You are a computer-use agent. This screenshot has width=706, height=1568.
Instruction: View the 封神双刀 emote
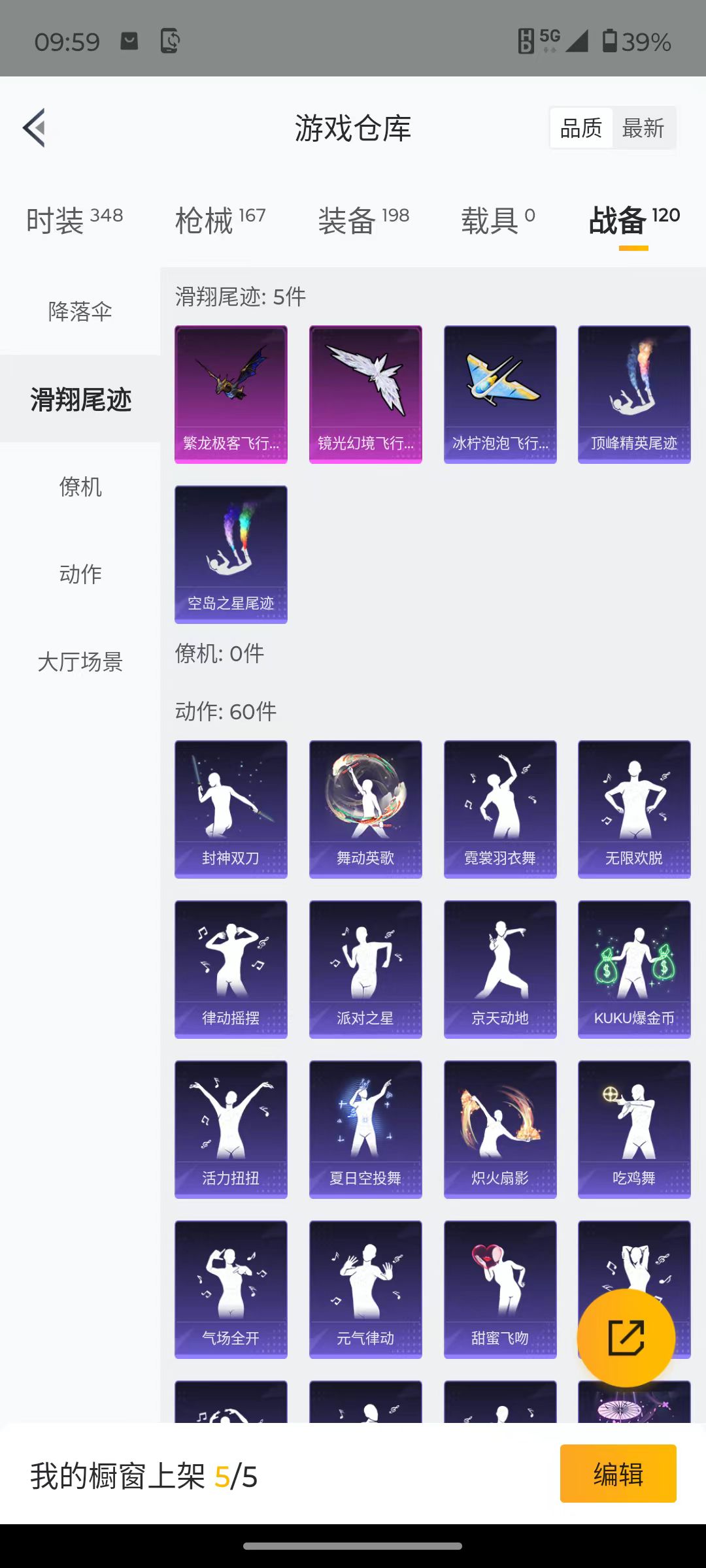(x=231, y=809)
